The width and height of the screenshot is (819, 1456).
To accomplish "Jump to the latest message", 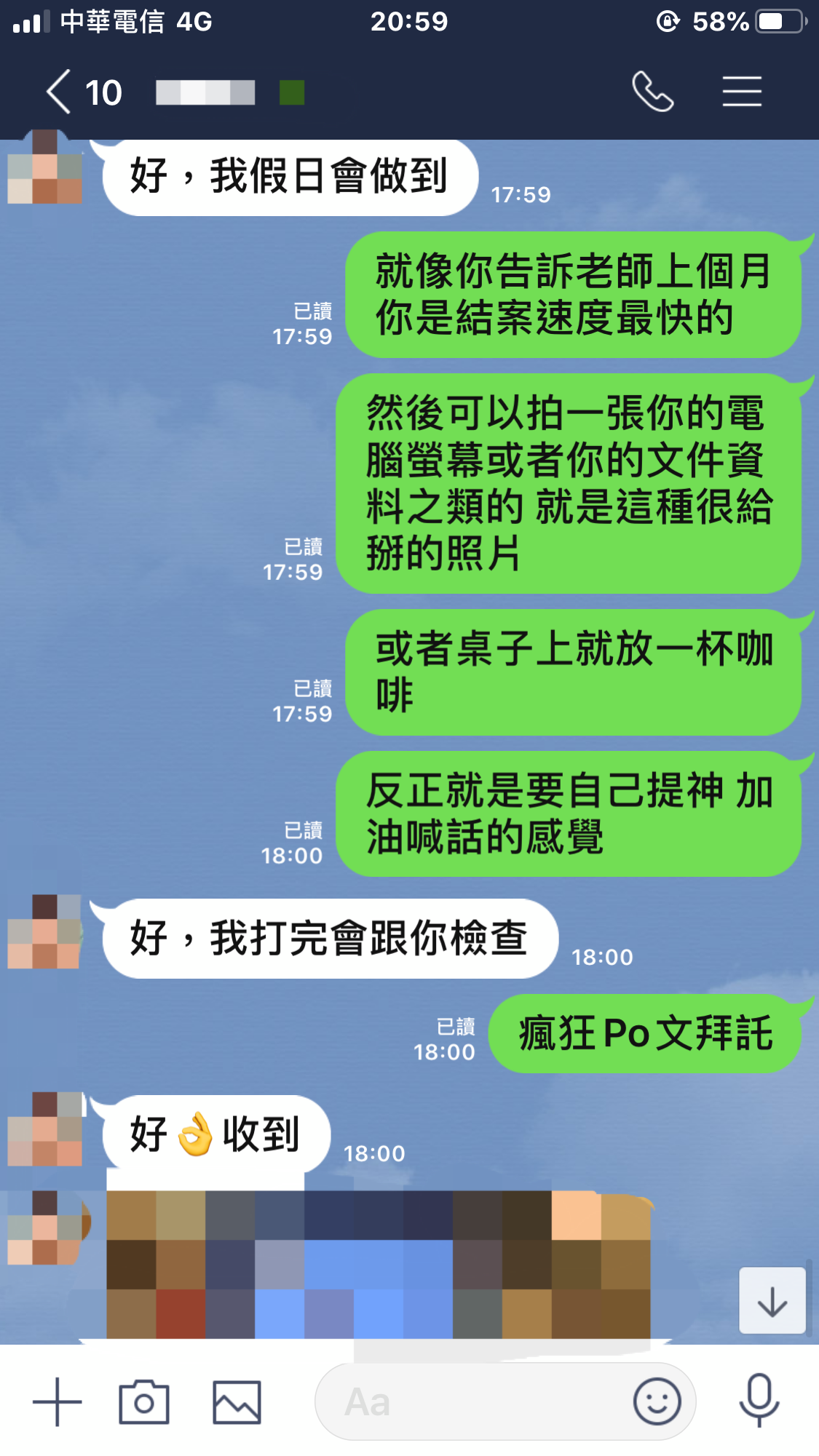I will click(x=772, y=1301).
